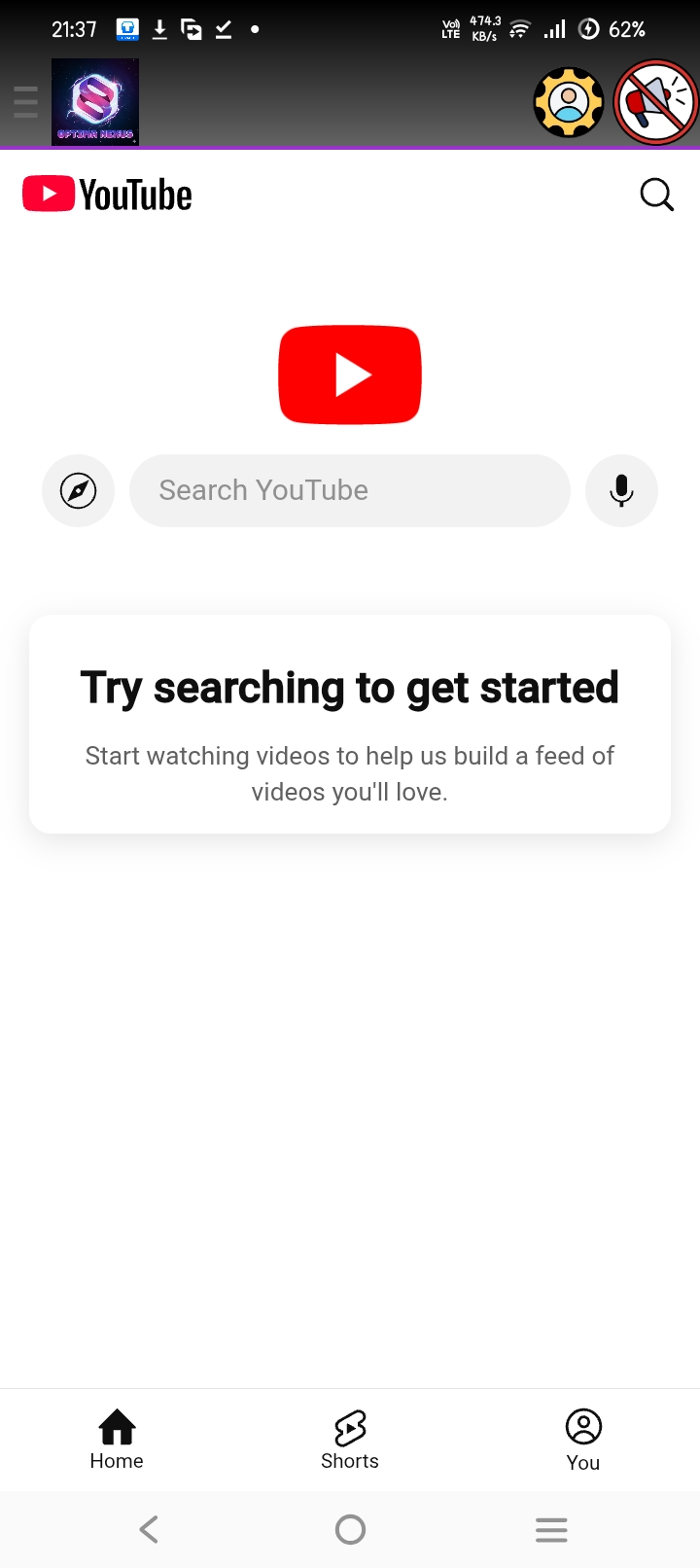Start voice search with the microphone
Image resolution: width=700 pixels, height=1568 pixels.
[x=621, y=491]
